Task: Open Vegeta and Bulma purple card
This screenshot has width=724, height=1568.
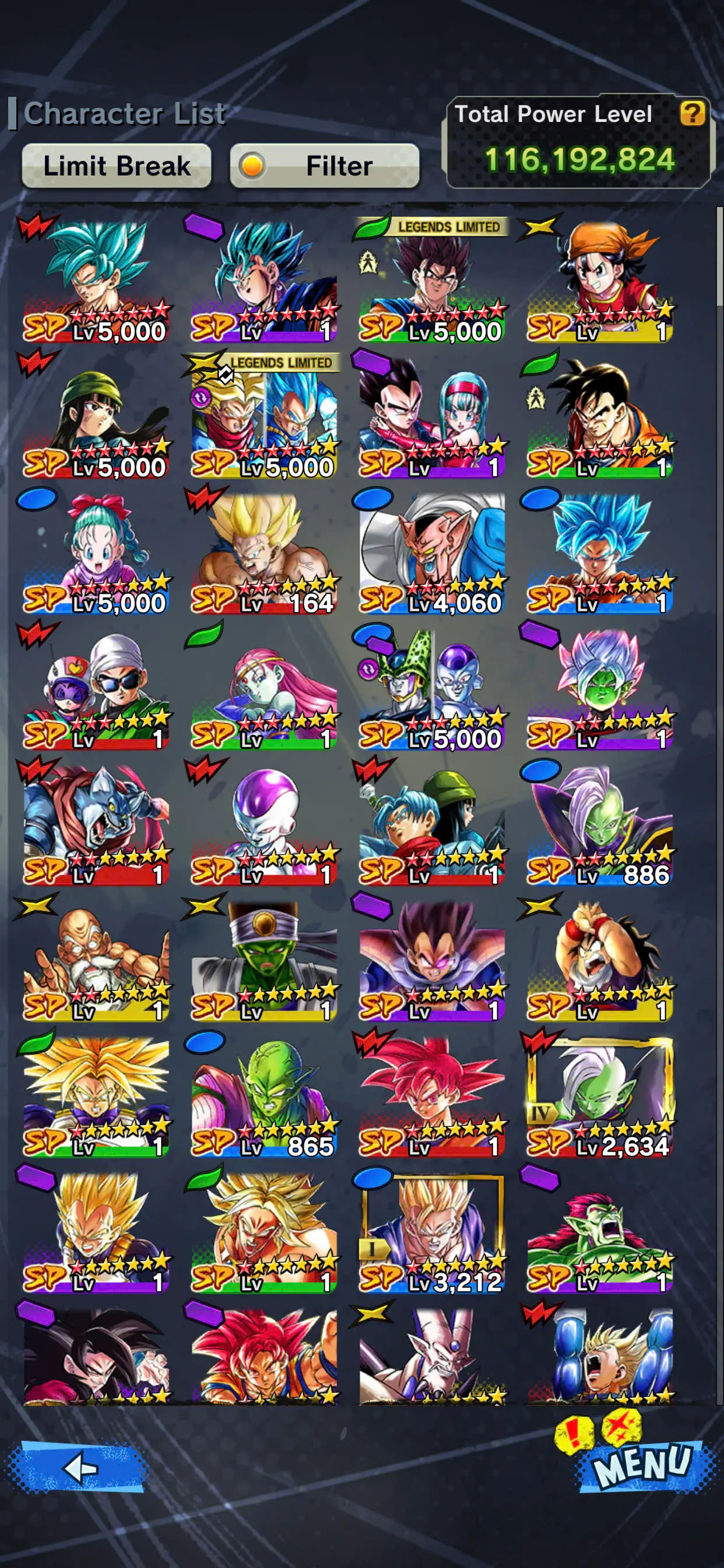Action: [x=432, y=418]
